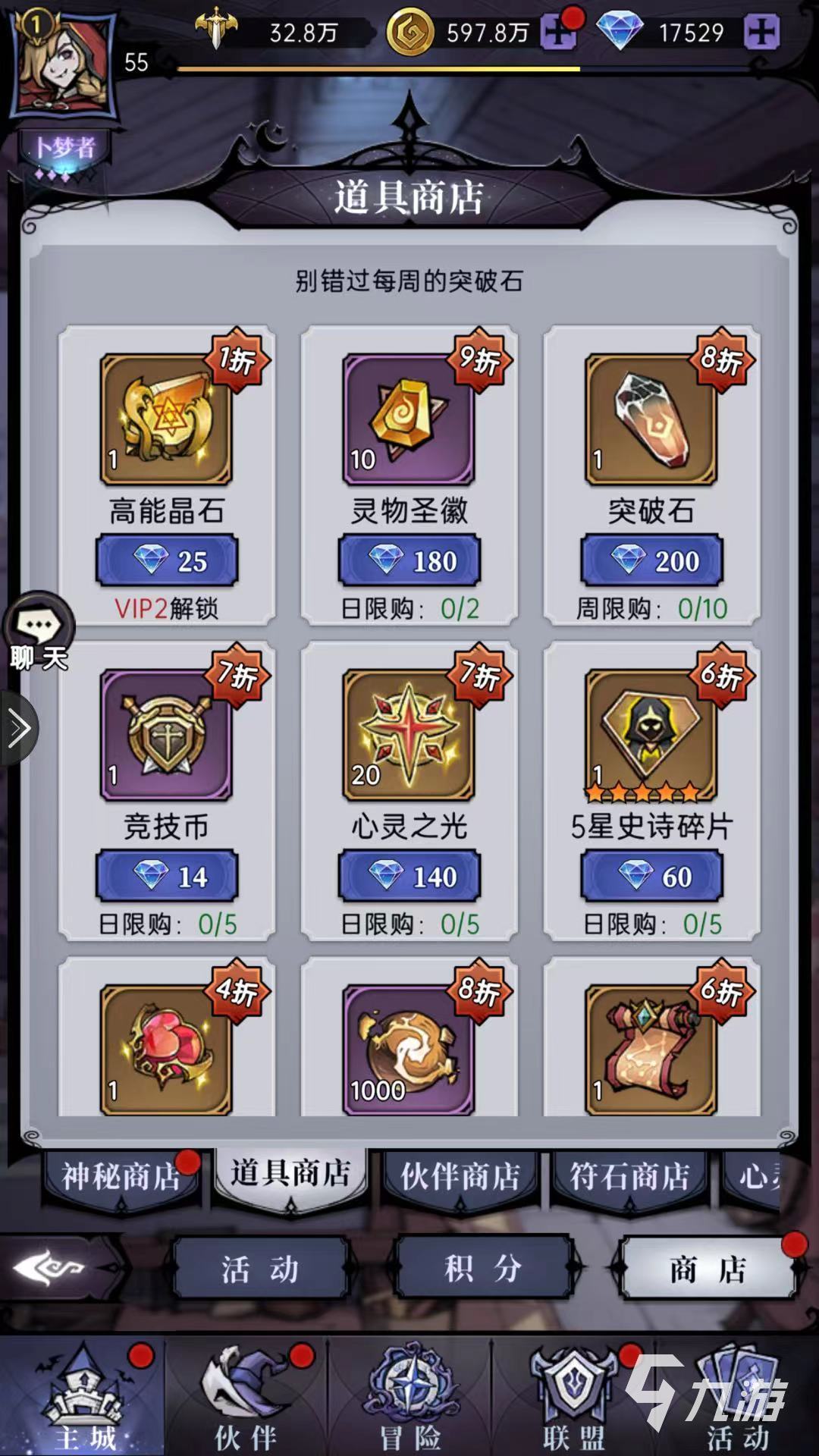
Task: Open the 活动 section button
Action: coord(260,1268)
